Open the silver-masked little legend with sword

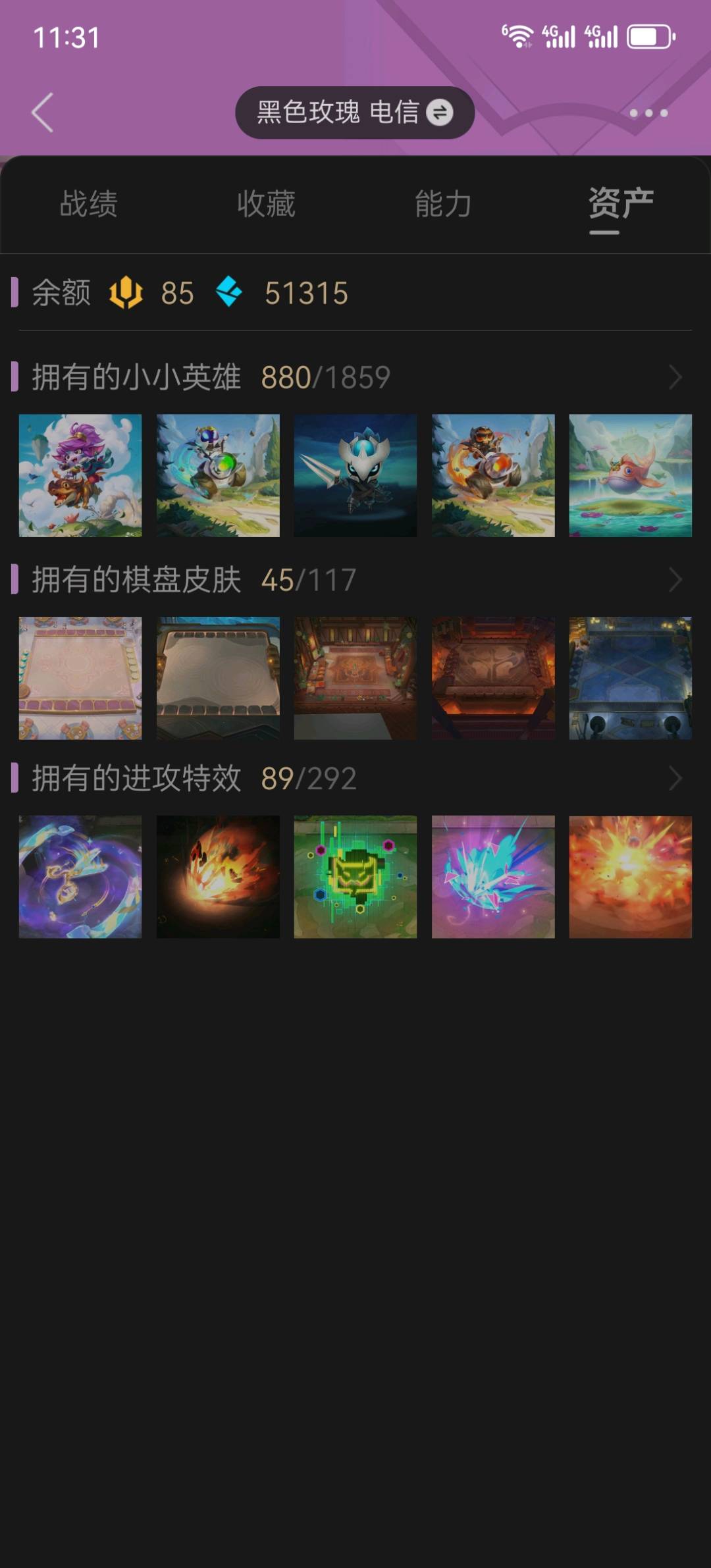(x=355, y=475)
